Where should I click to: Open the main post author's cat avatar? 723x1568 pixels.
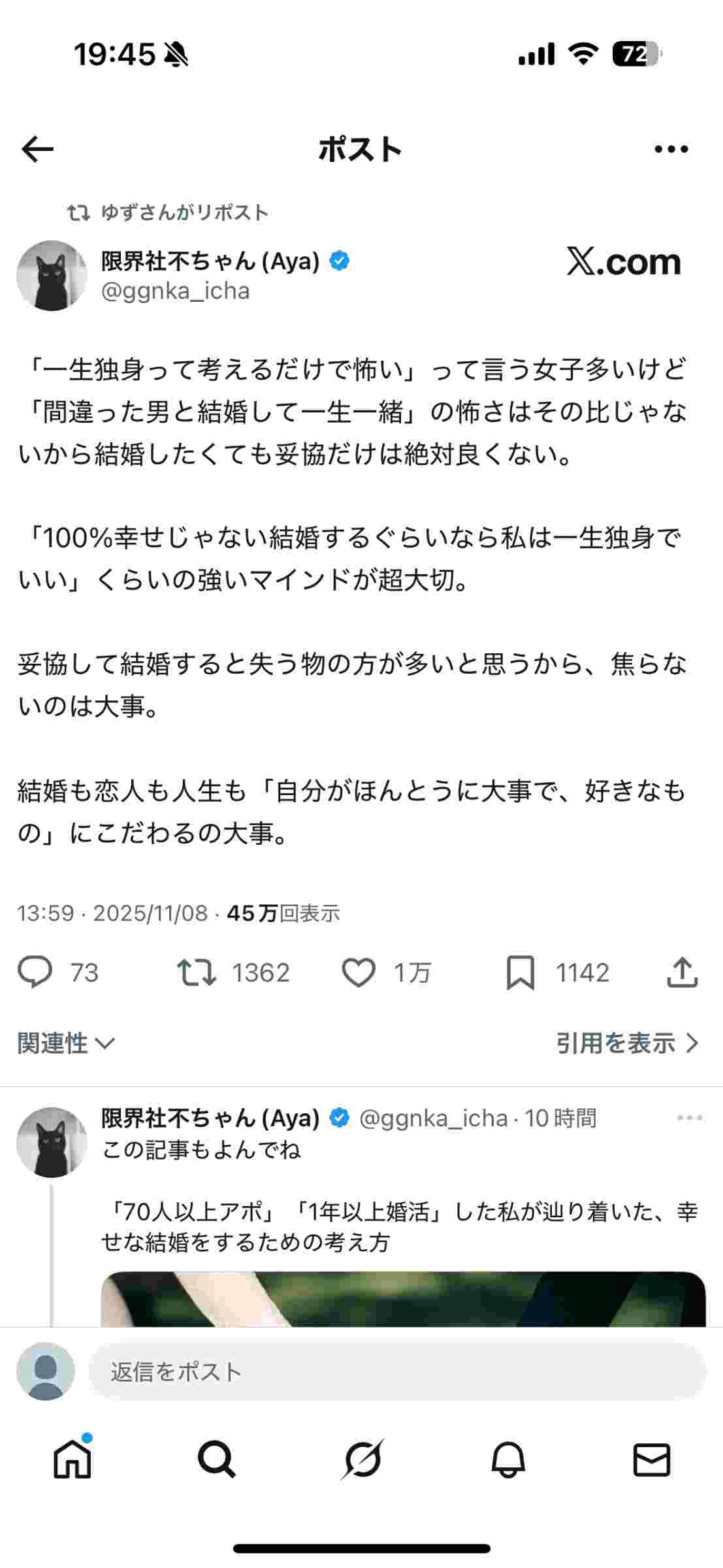pyautogui.click(x=52, y=276)
